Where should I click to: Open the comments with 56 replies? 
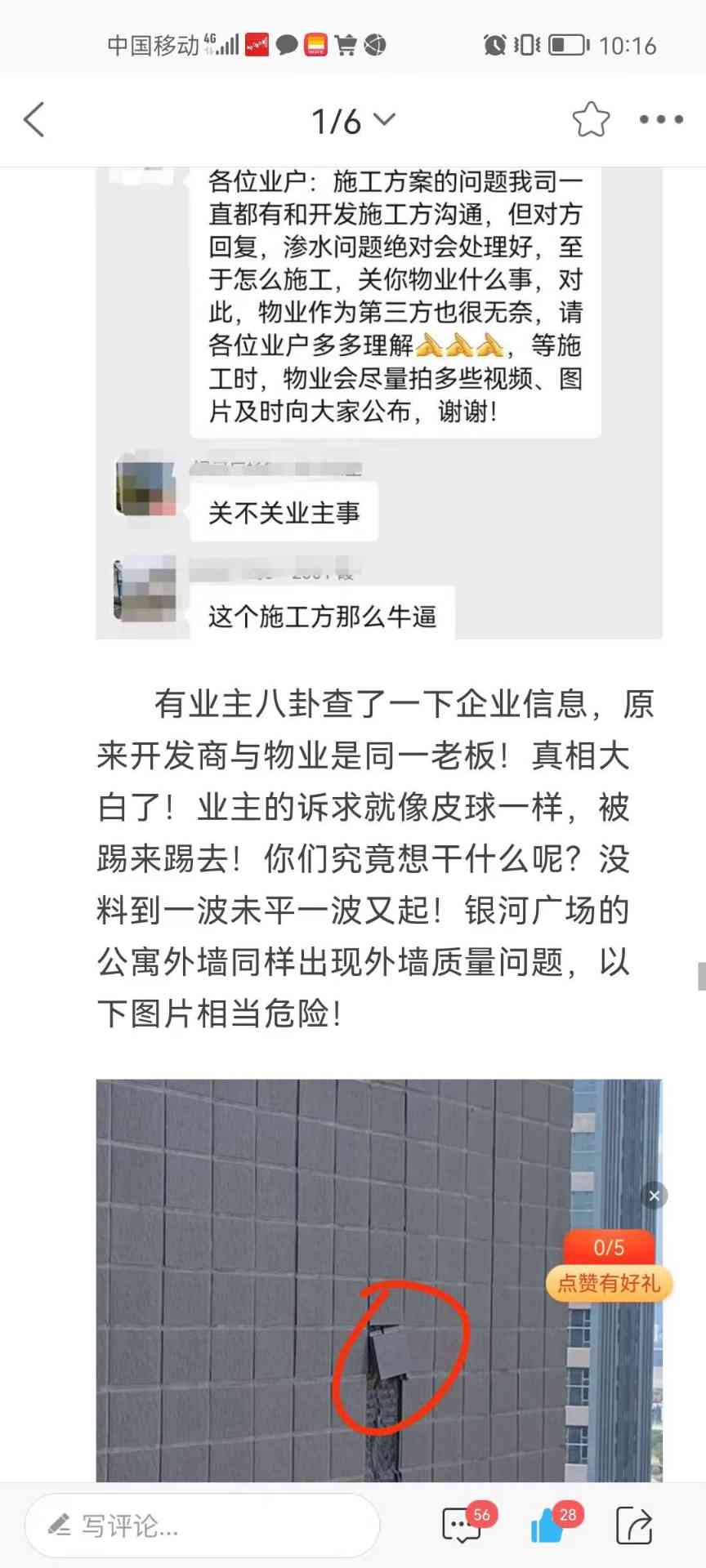click(462, 1526)
